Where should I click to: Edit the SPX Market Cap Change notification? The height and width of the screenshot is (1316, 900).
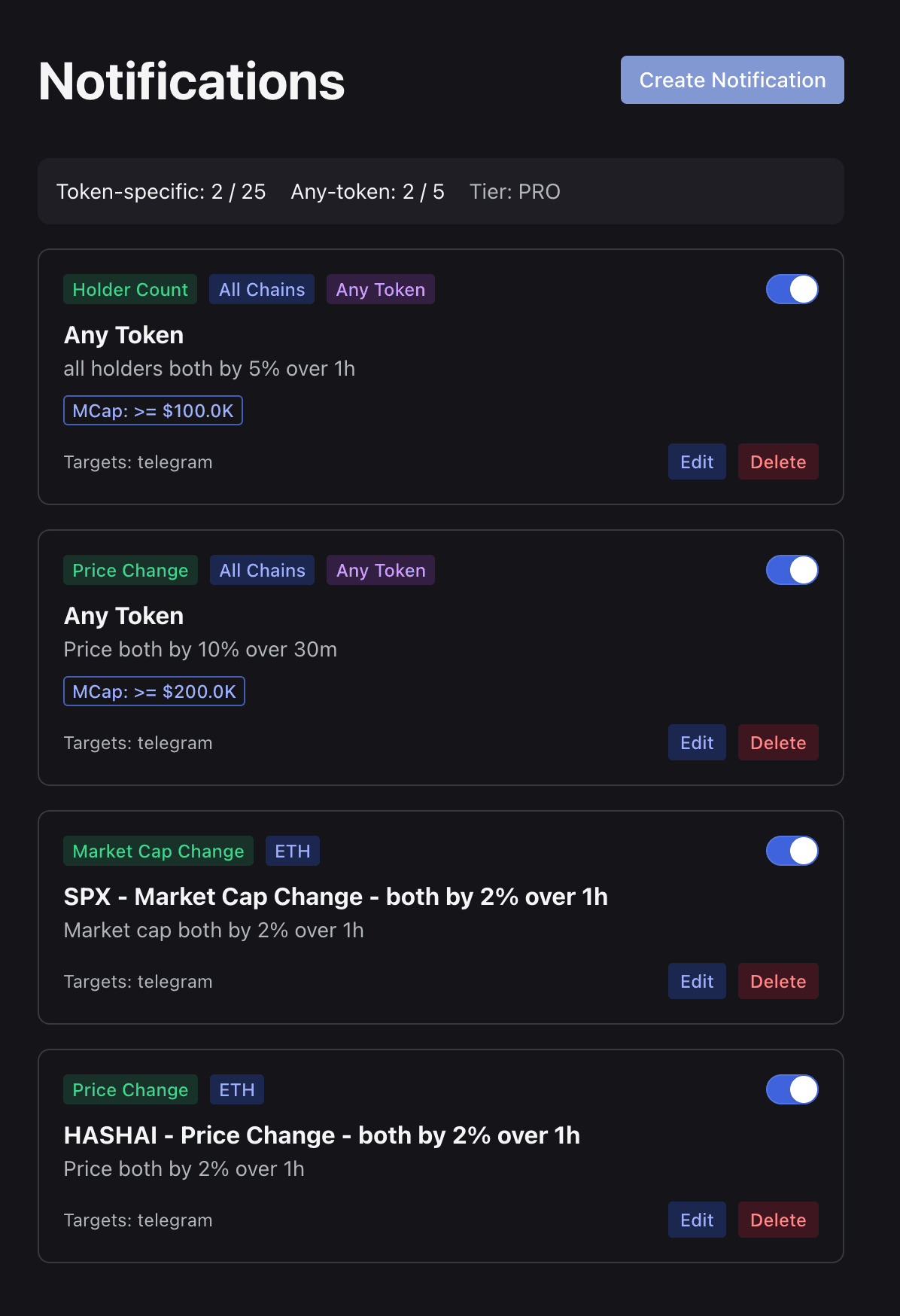tap(696, 981)
